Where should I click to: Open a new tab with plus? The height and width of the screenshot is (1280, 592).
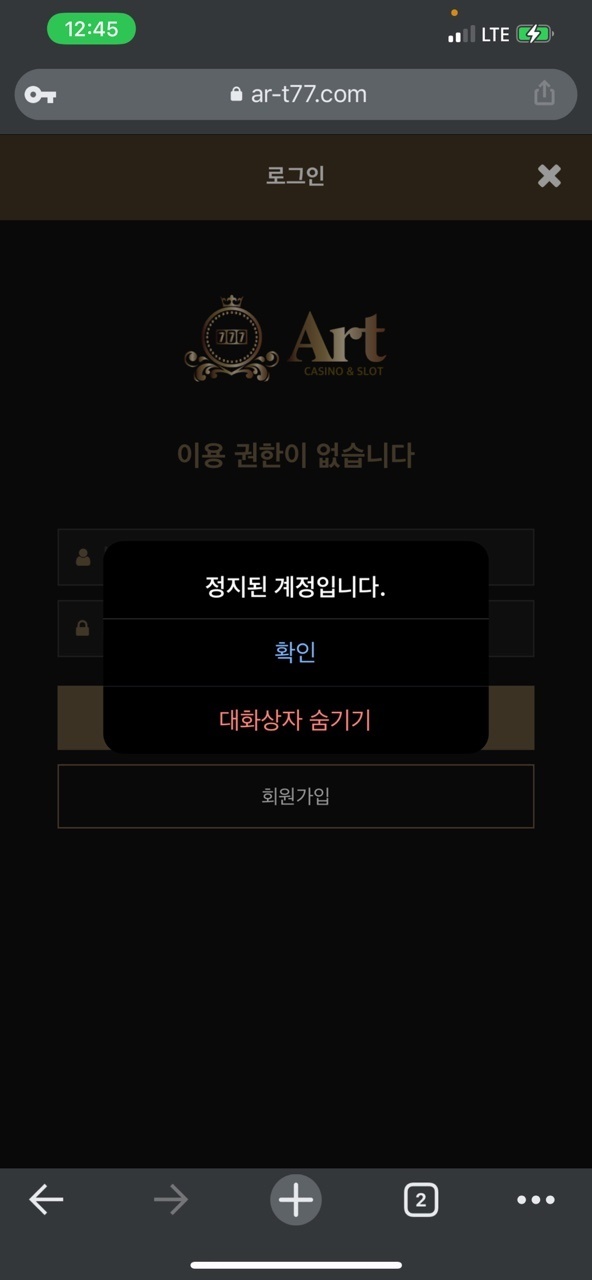296,1199
